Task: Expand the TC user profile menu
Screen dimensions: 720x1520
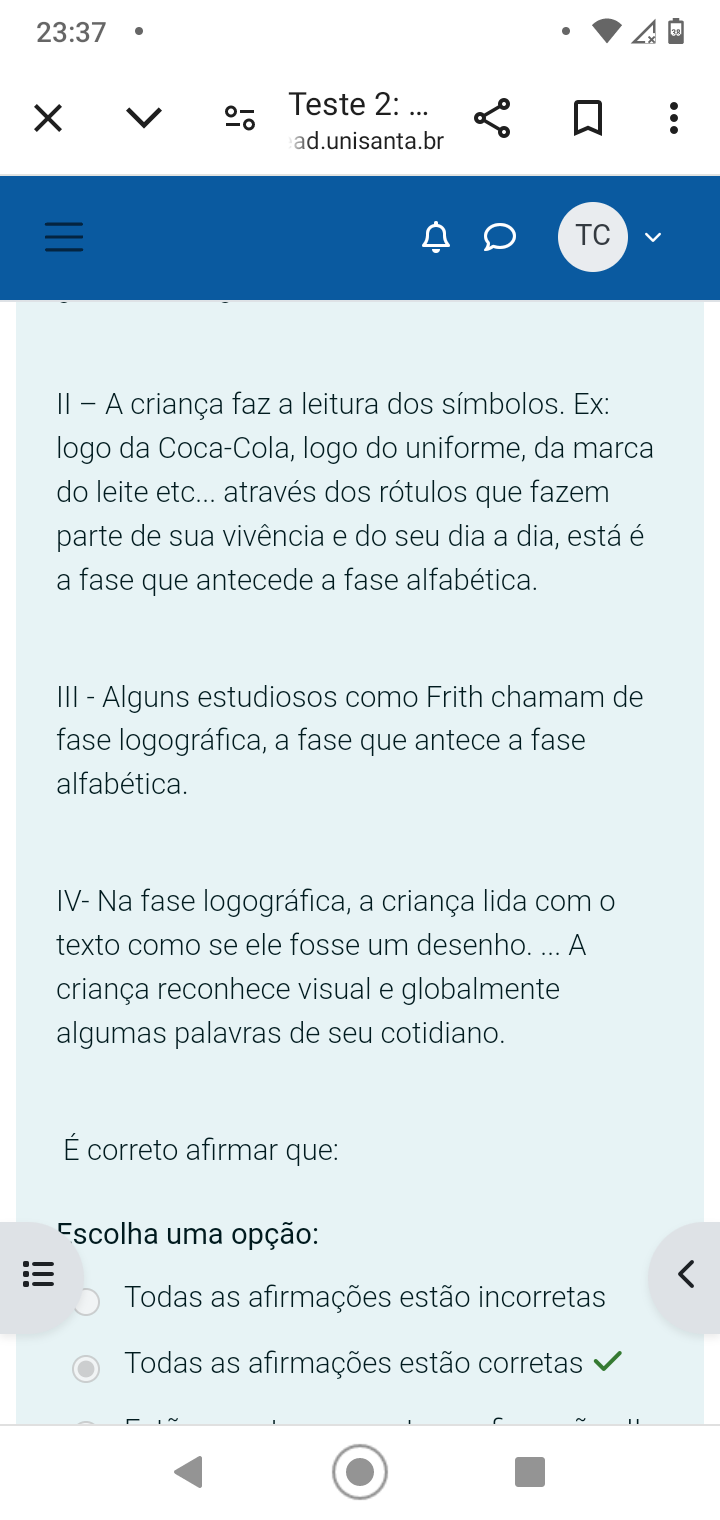Action: [x=610, y=237]
